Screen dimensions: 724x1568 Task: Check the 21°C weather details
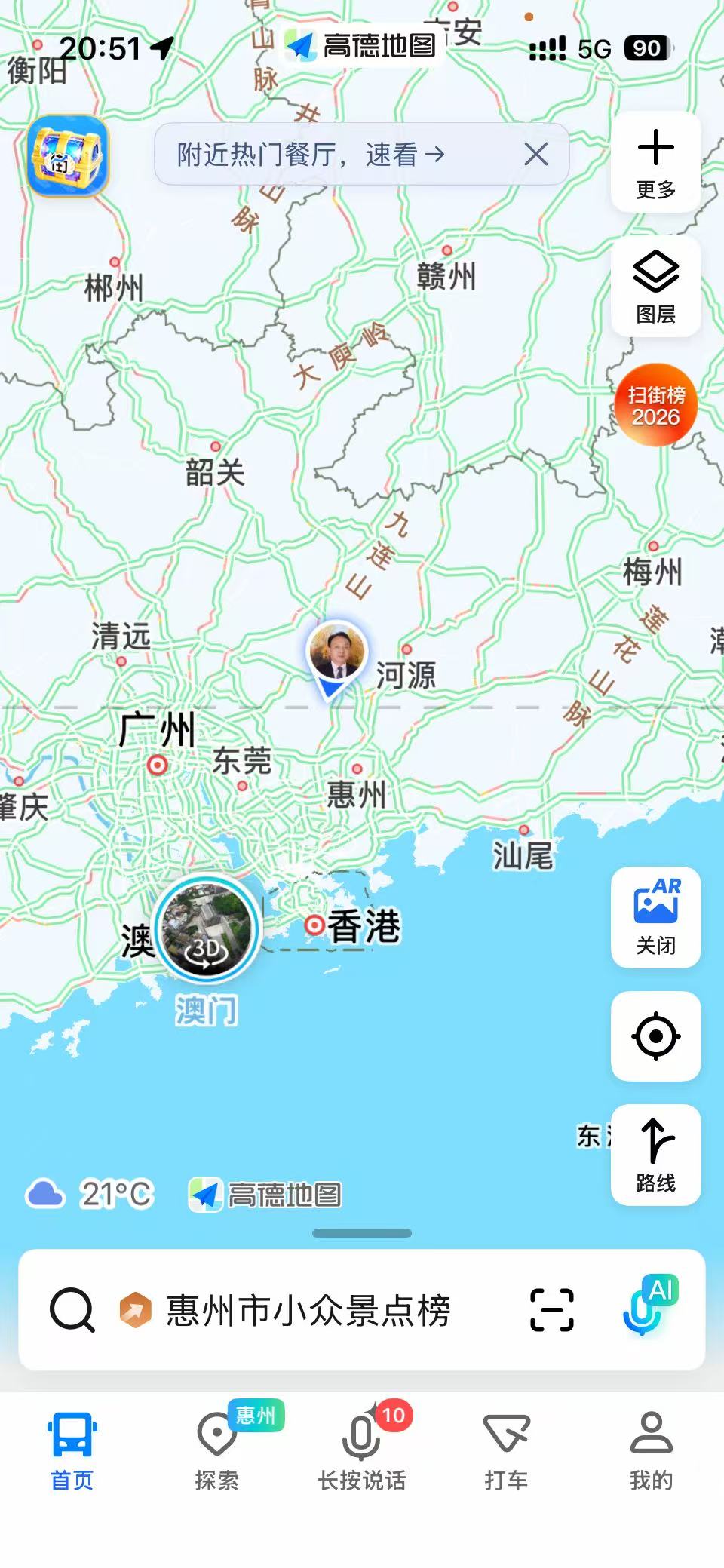tap(90, 1194)
